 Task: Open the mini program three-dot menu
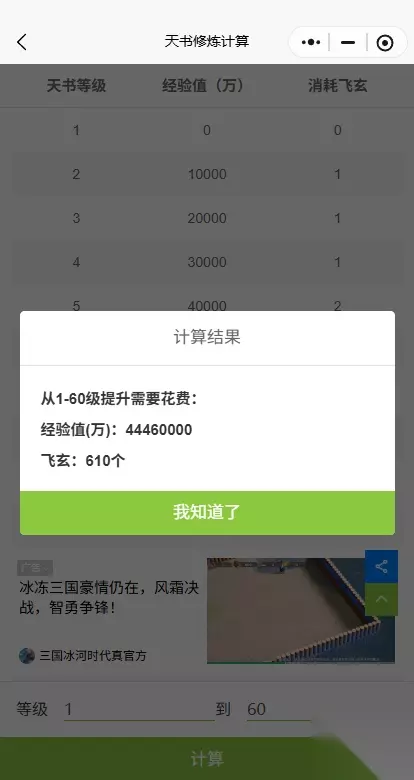pos(310,42)
